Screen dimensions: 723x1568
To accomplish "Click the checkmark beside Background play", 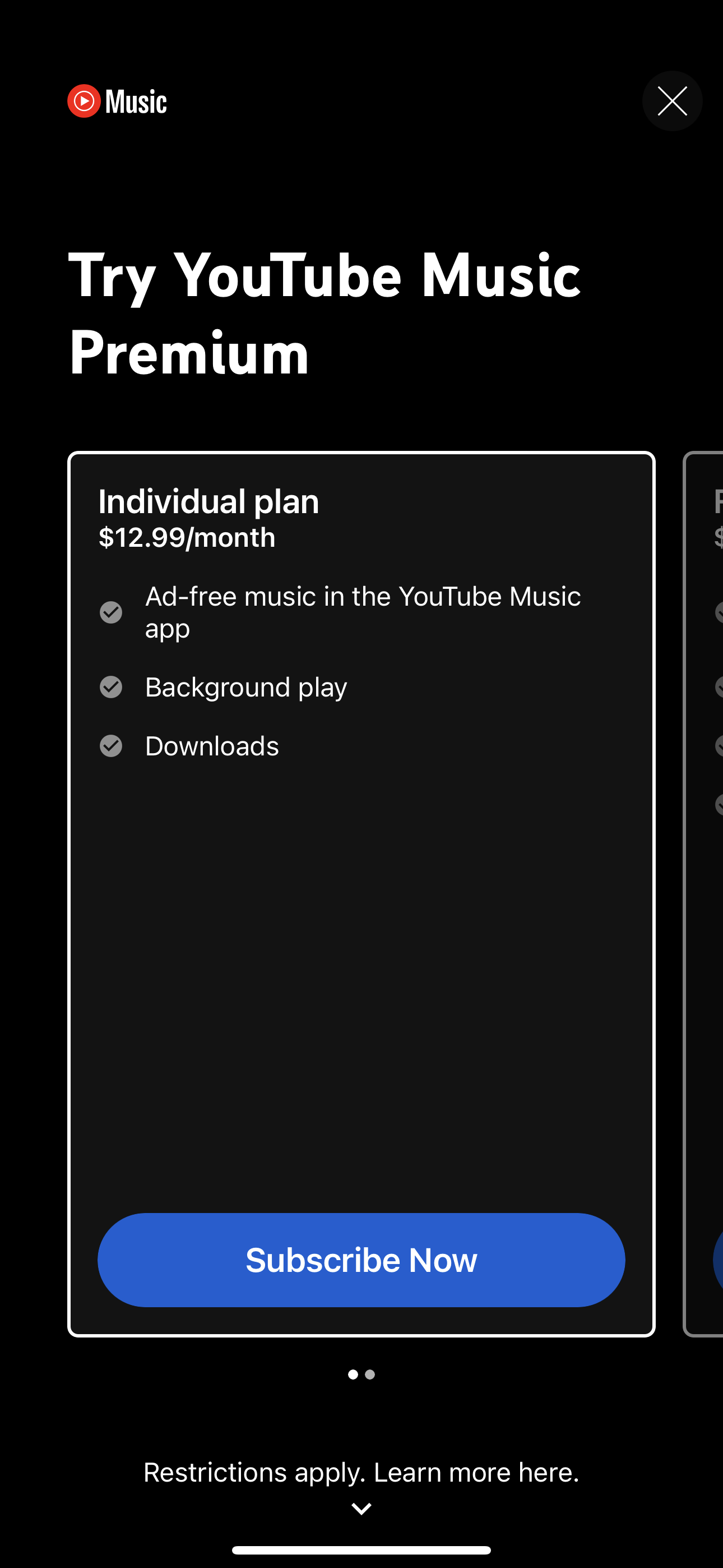I will point(111,687).
